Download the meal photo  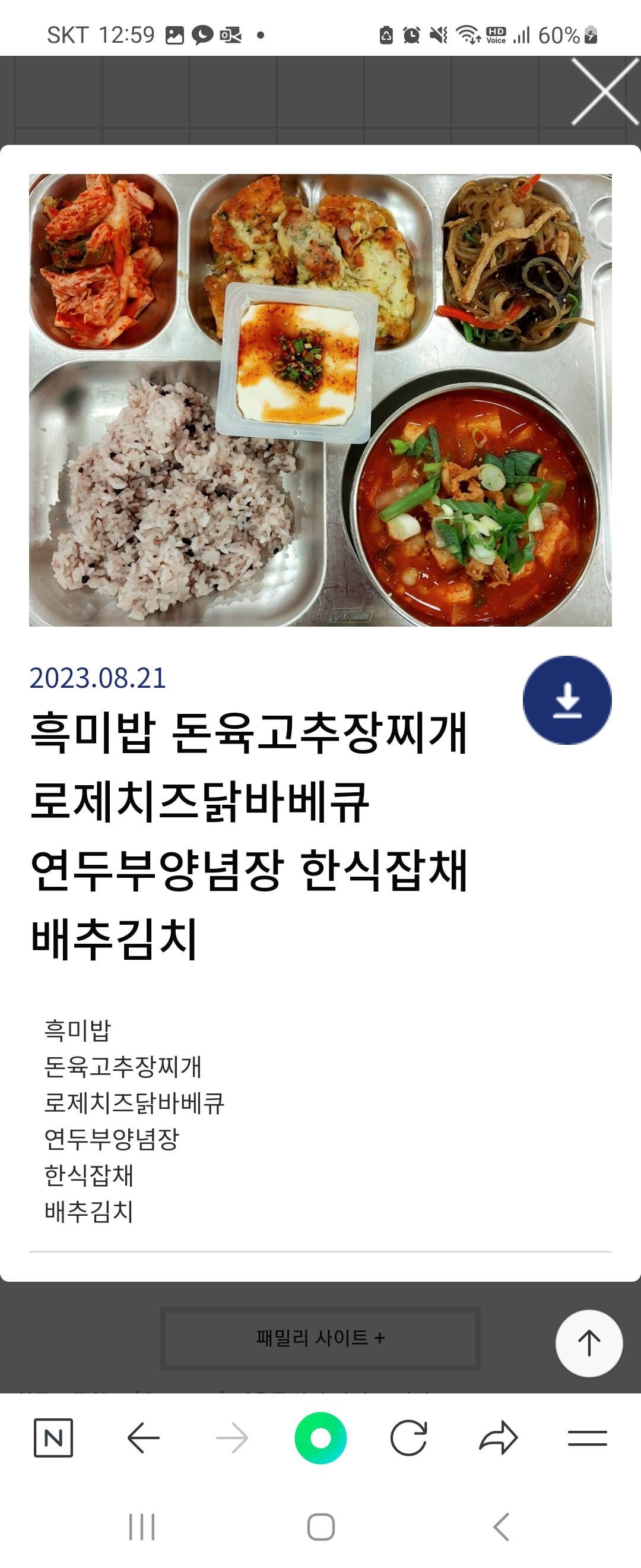(567, 700)
